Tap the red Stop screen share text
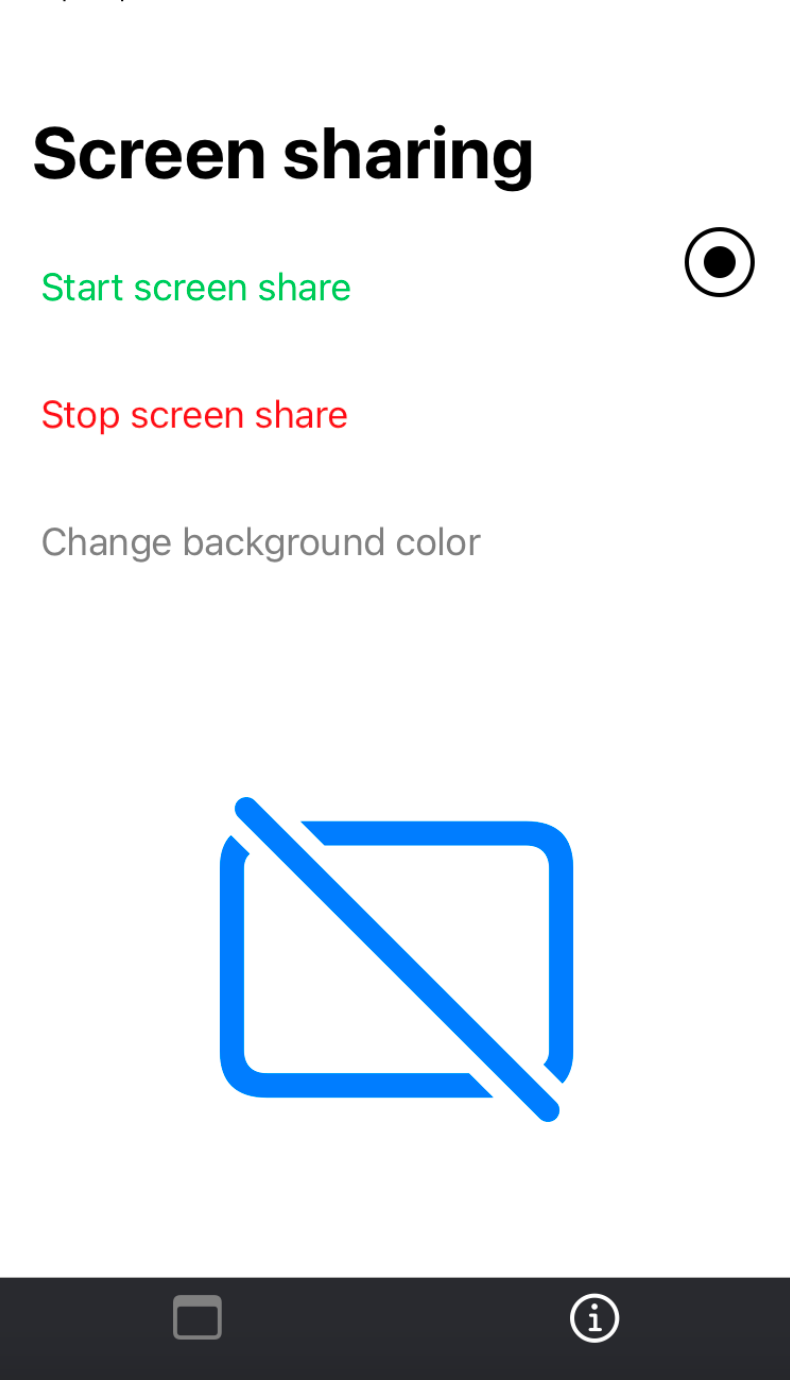The height and width of the screenshot is (1380, 790). click(194, 415)
